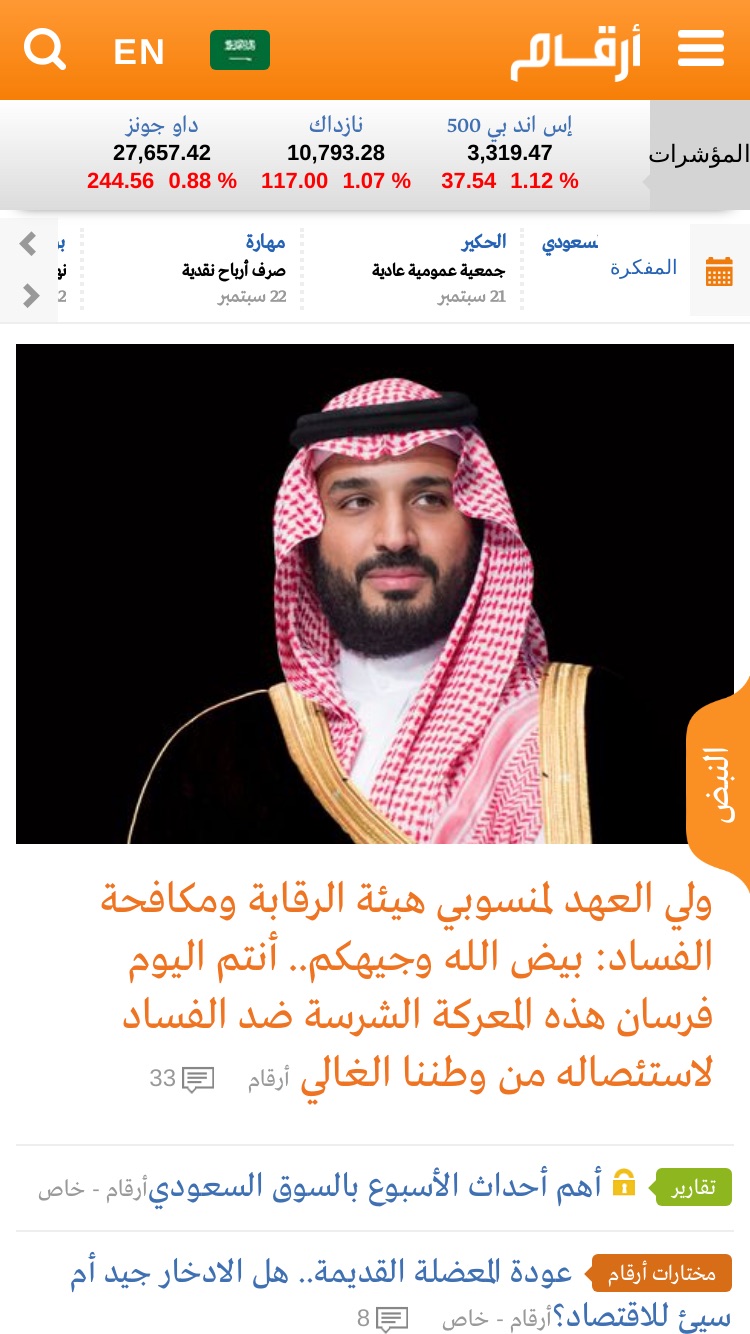Open the النبض side tab
Screen dimensions: 750x1334
pyautogui.click(x=718, y=784)
